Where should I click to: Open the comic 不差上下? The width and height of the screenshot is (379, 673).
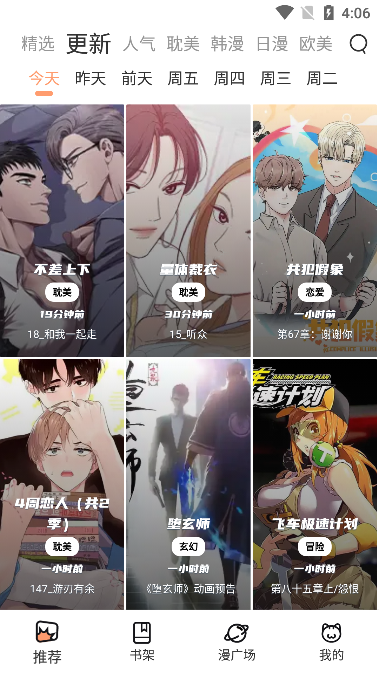[x=62, y=230]
